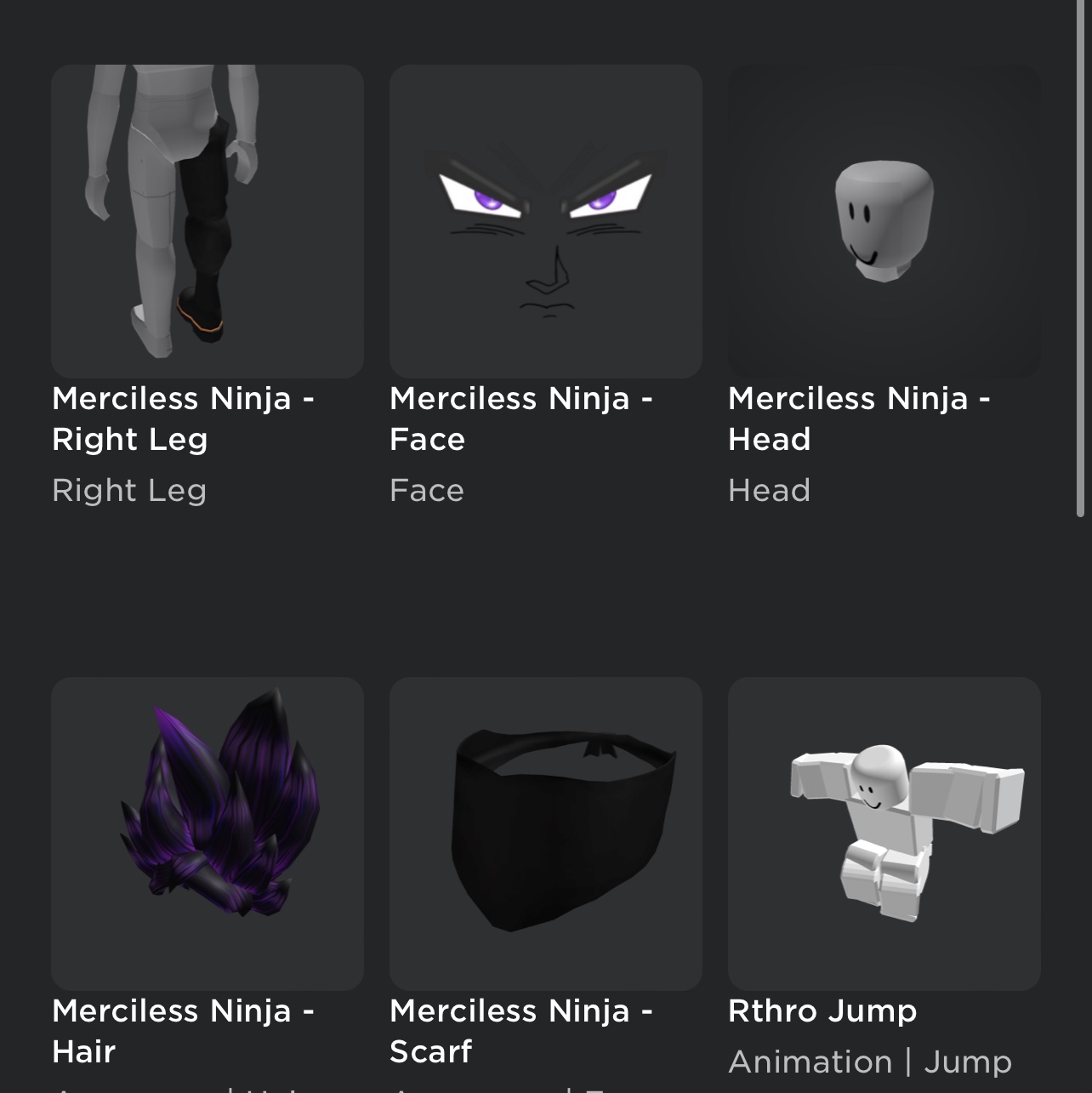View the Merciless Ninja Scarf accessory
Viewport: 1092px width, 1093px height.
[545, 834]
